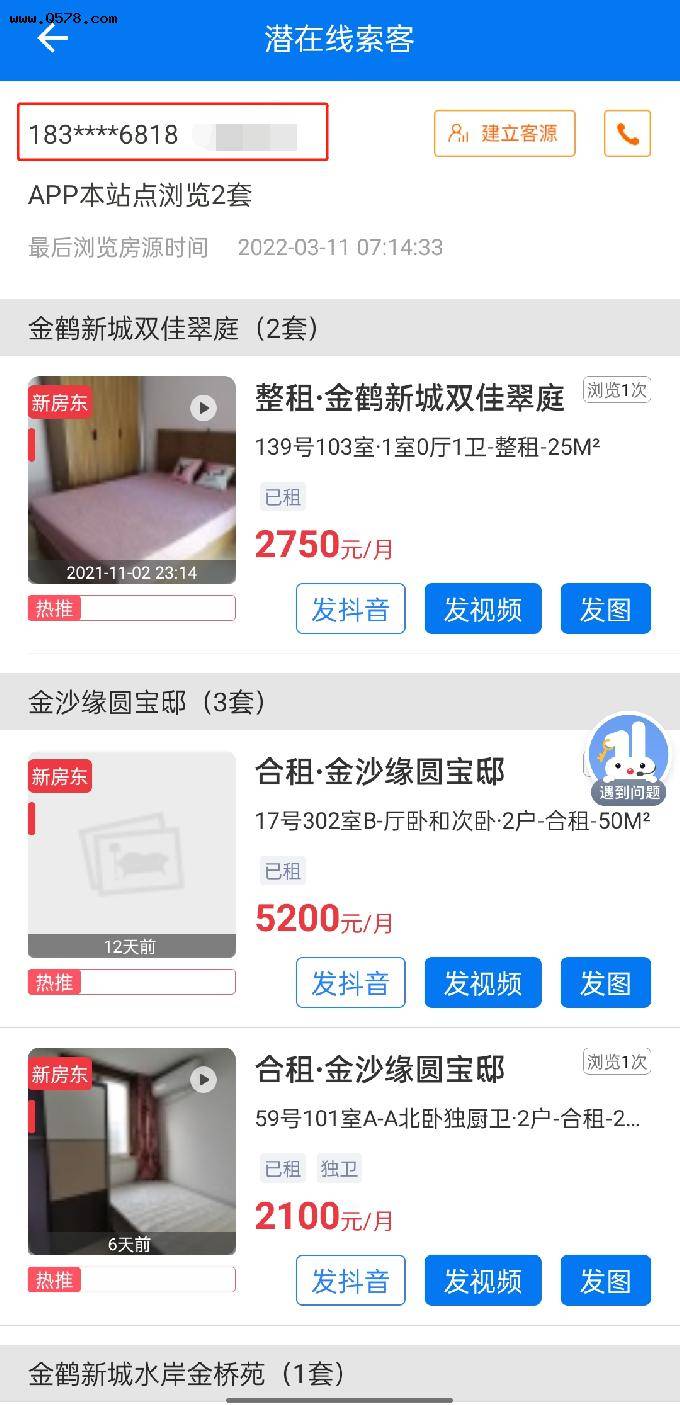Tap 发抖音 for the 2100元 listing
The width and height of the screenshot is (680, 1405).
click(350, 1280)
